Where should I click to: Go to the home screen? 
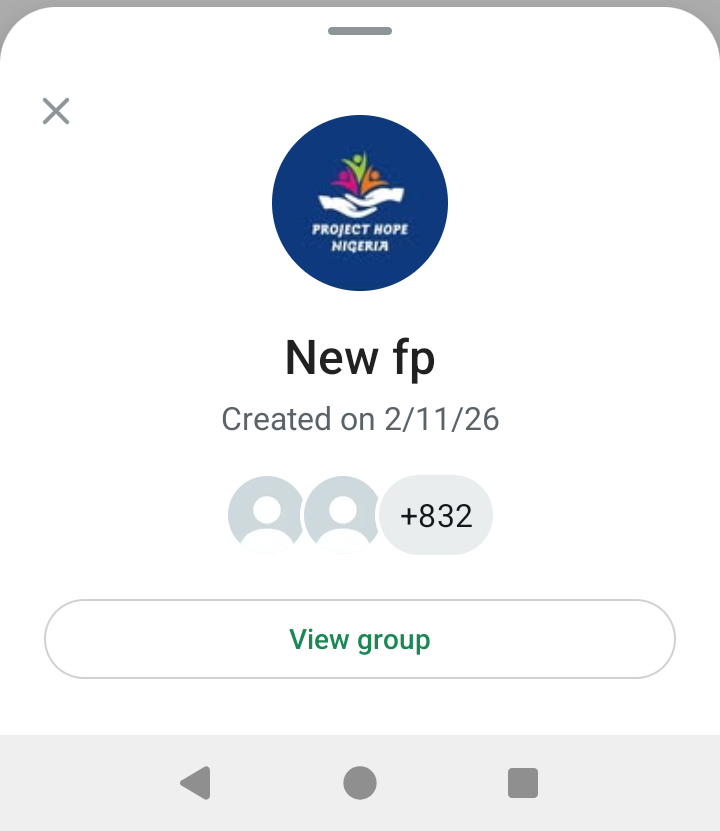[x=360, y=782]
